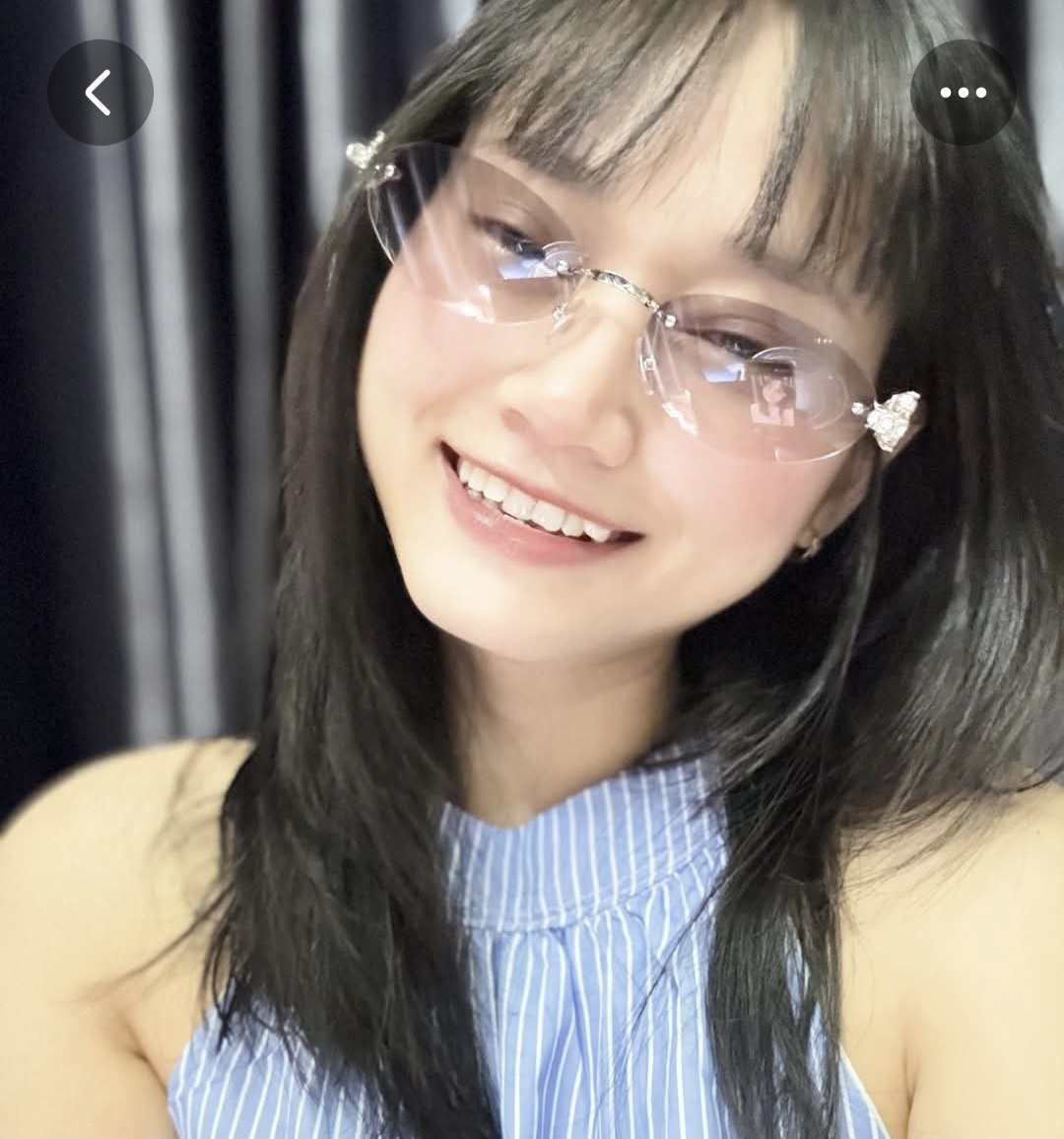
Task: Go back using the arrow button
Action: click(x=100, y=93)
